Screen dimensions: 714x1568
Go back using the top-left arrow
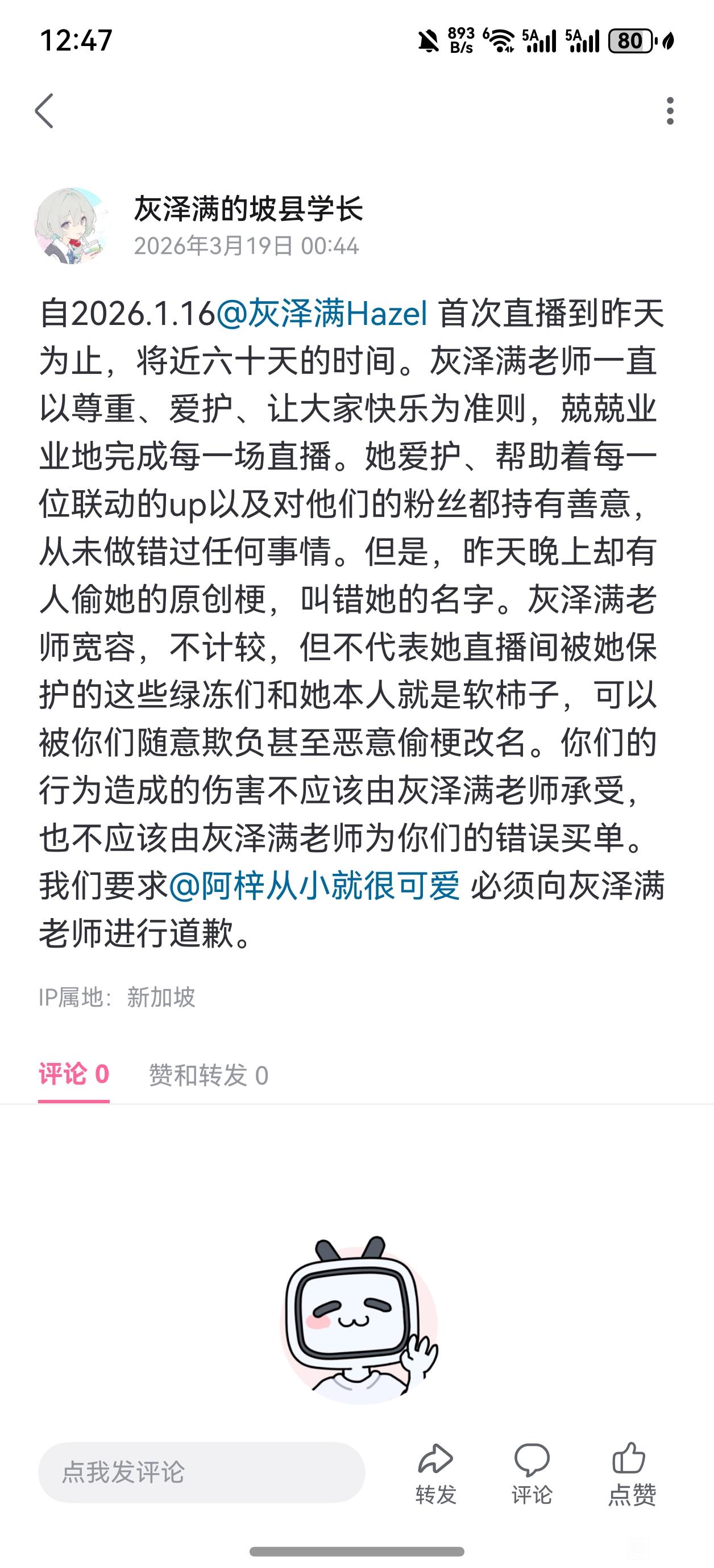point(44,111)
